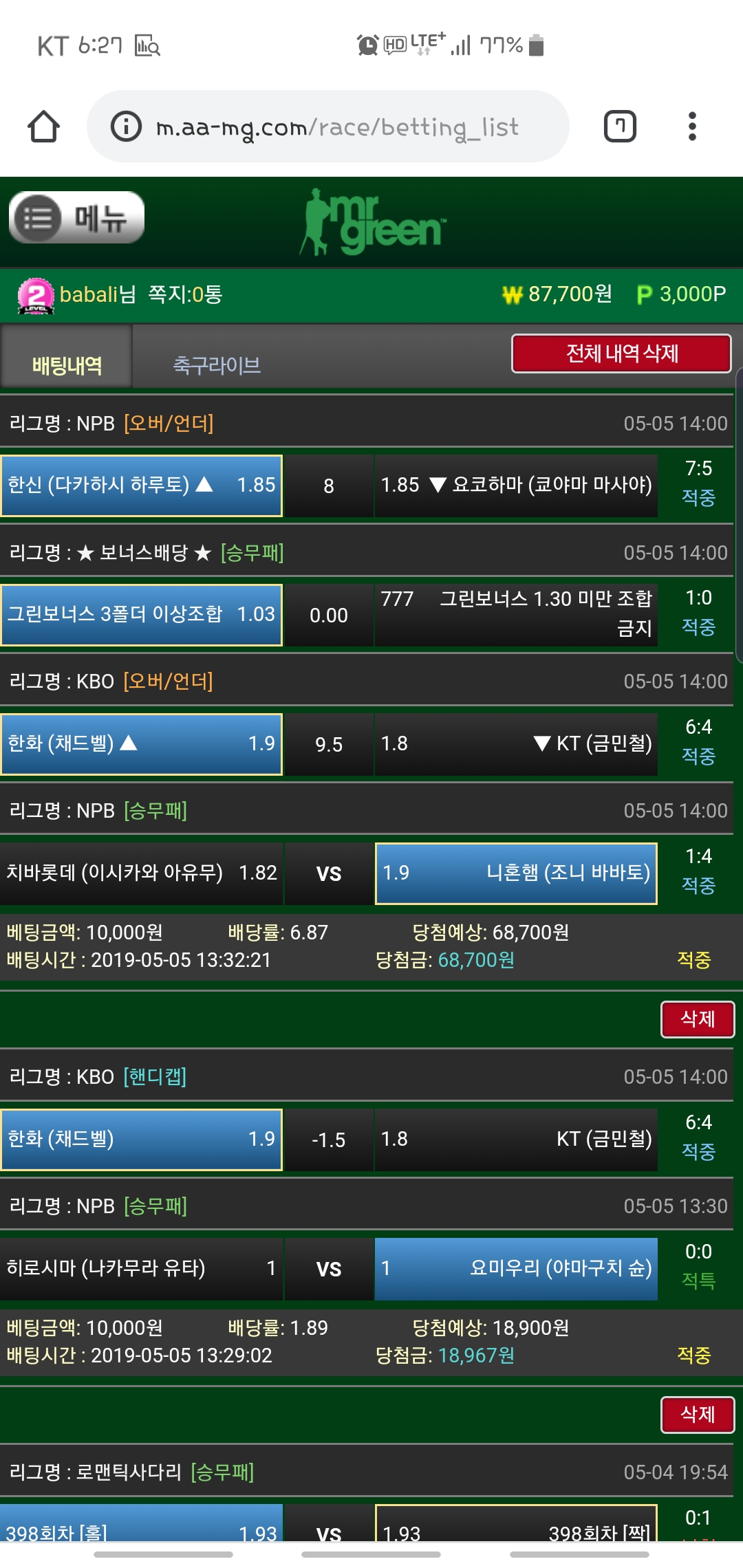Image resolution: width=743 pixels, height=1568 pixels.
Task: Open the browser overflow menu
Action: [692, 127]
